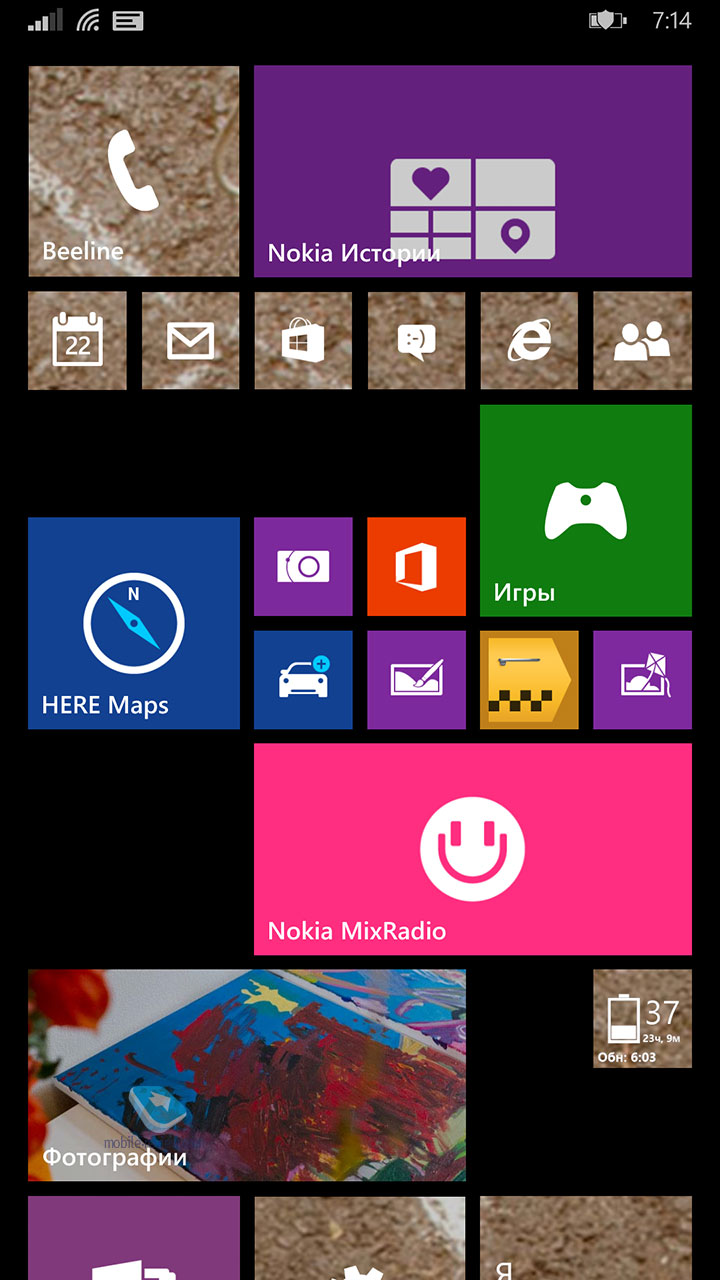720x1280 pixels.
Task: Open the blue car tile
Action: point(303,680)
